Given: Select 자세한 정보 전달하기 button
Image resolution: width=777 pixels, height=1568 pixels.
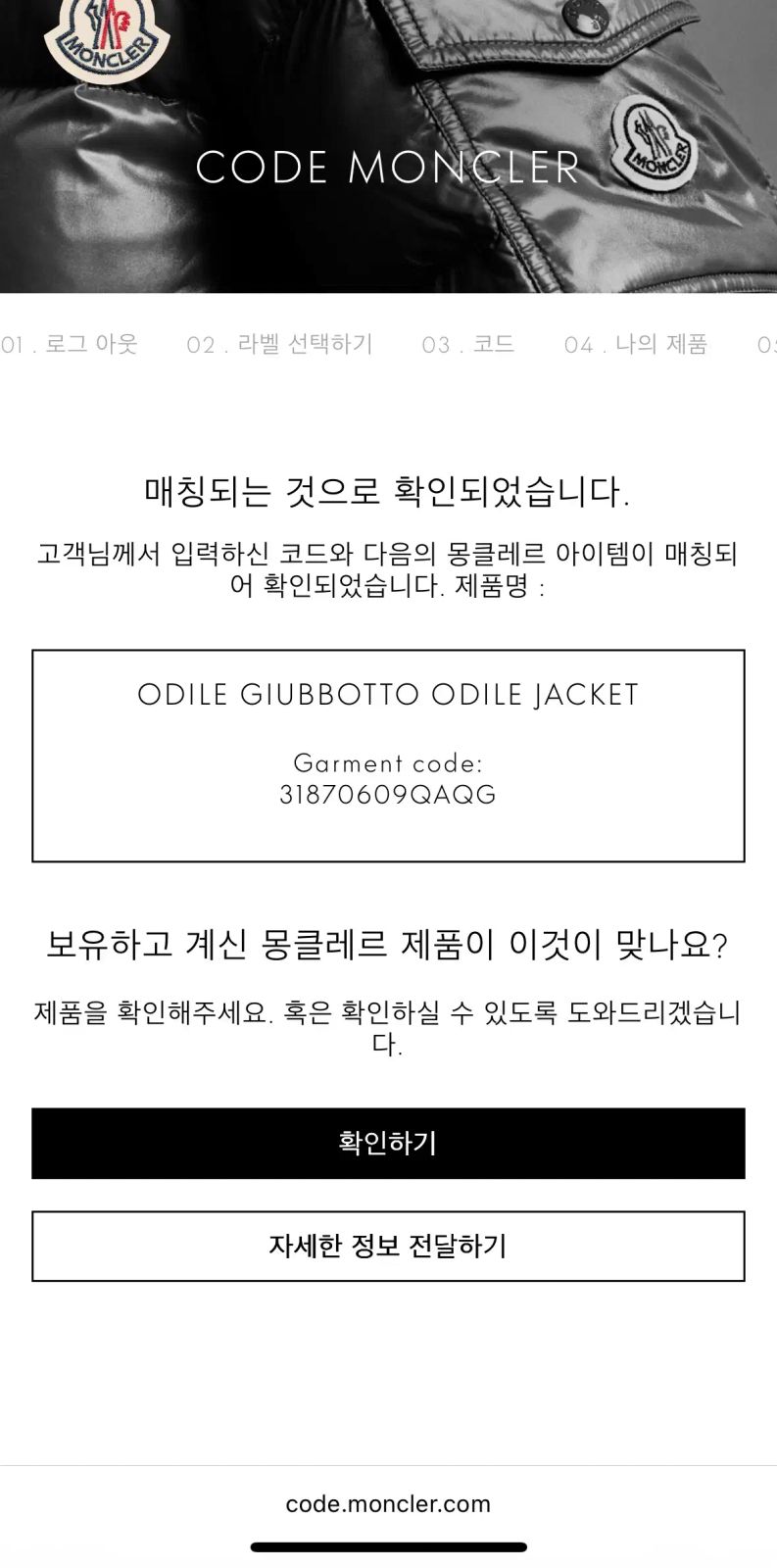Looking at the screenshot, I should tap(388, 1246).
